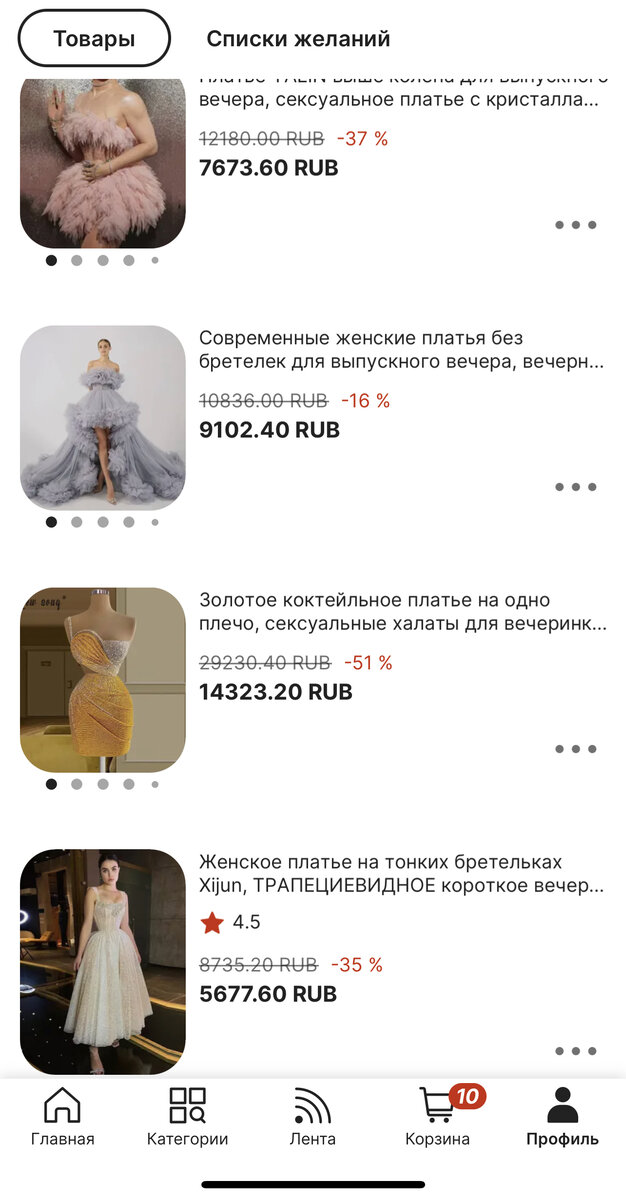View the Xijun thin-strap dress product
Image resolution: width=626 pixels, height=1200 pixels.
103,961
